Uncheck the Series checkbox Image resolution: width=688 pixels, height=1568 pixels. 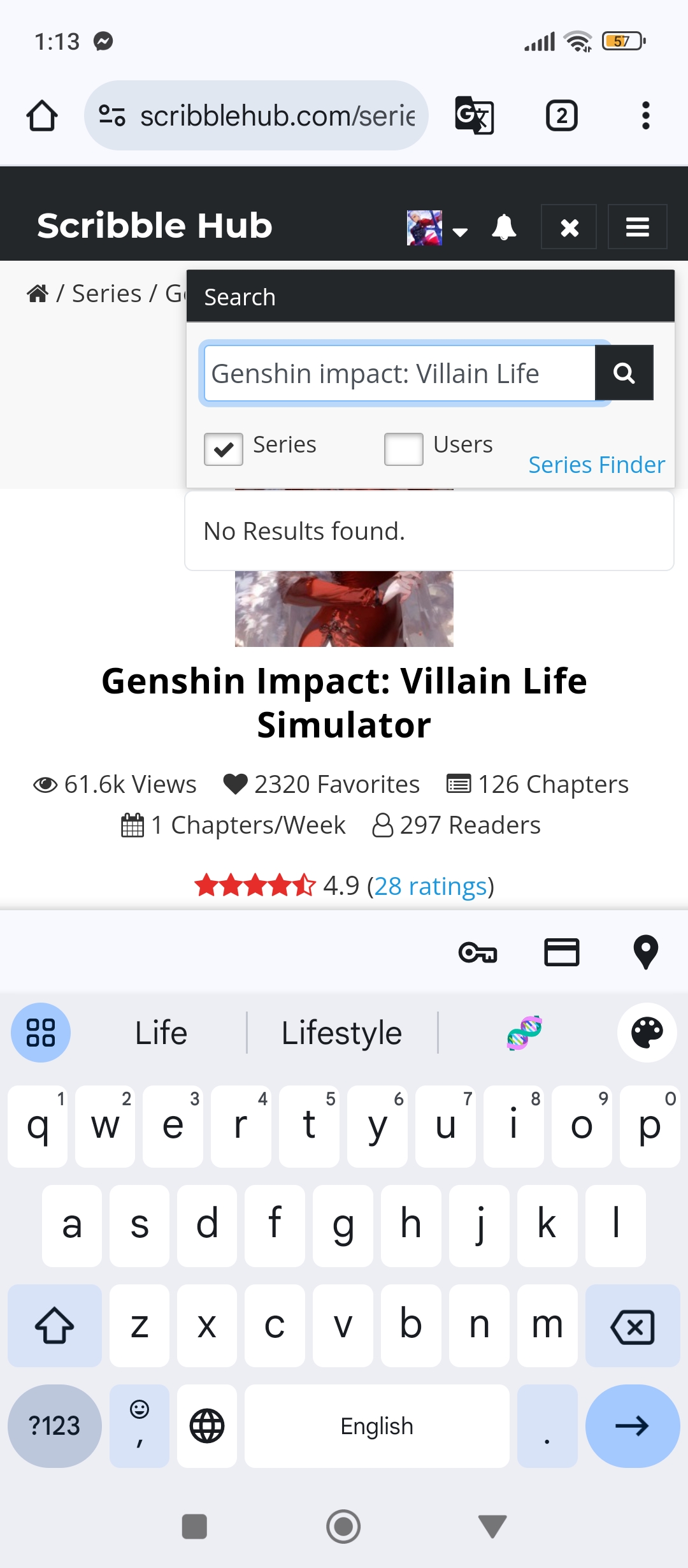tap(224, 449)
